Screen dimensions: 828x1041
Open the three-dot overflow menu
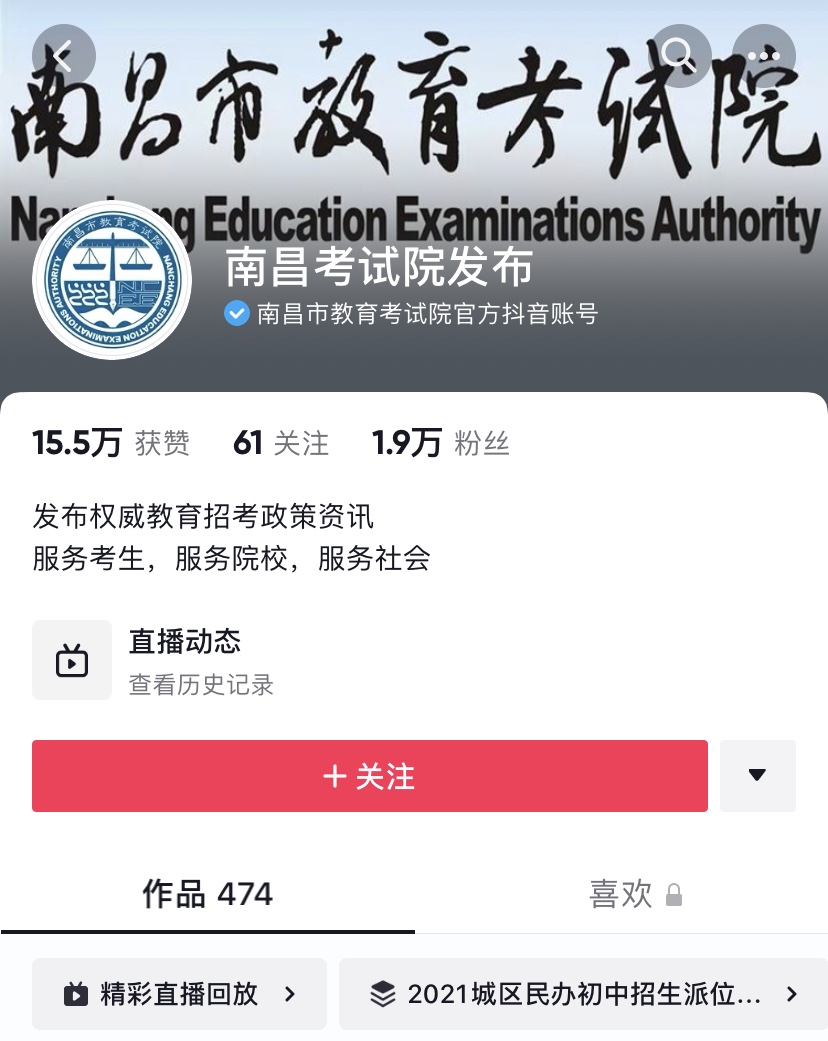click(x=763, y=55)
